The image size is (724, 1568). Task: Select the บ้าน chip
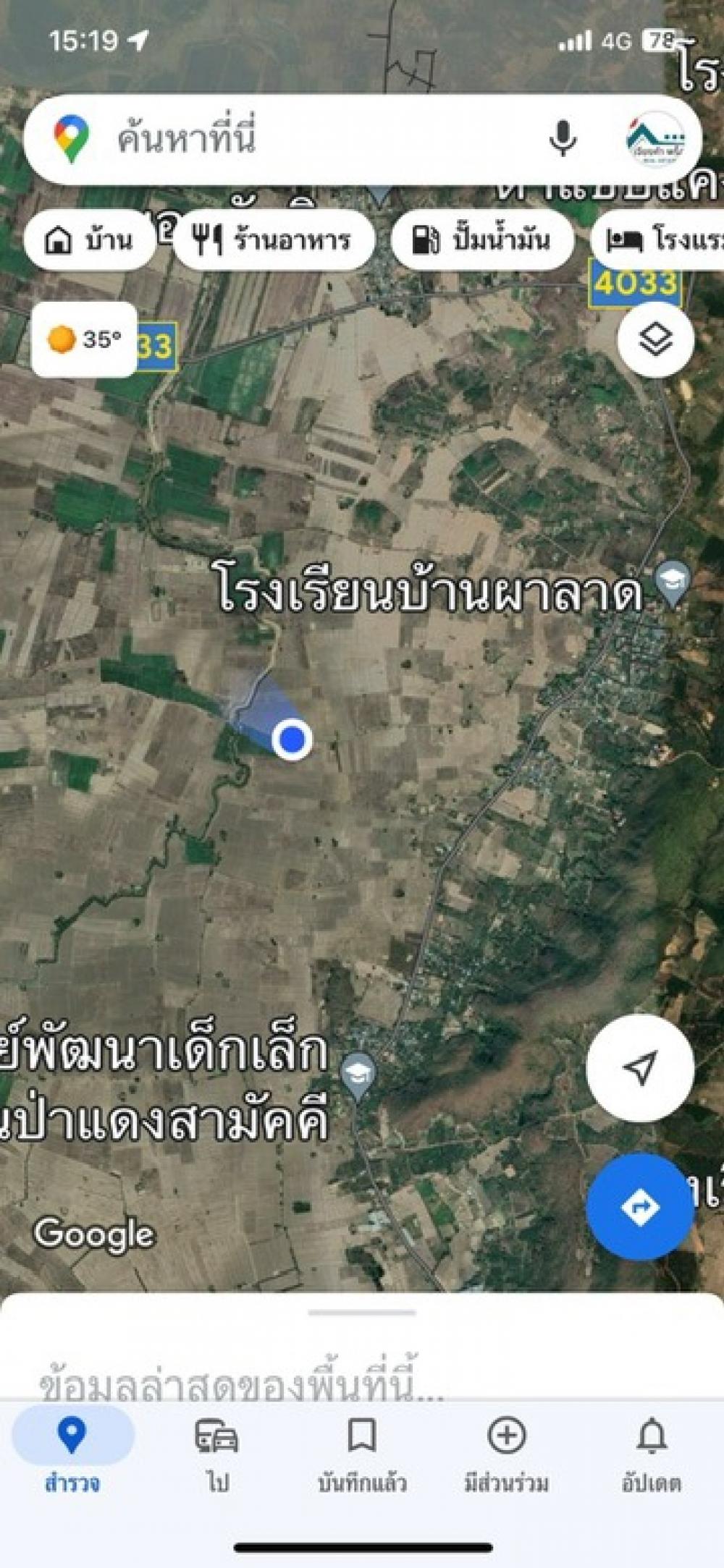pyautogui.click(x=90, y=240)
